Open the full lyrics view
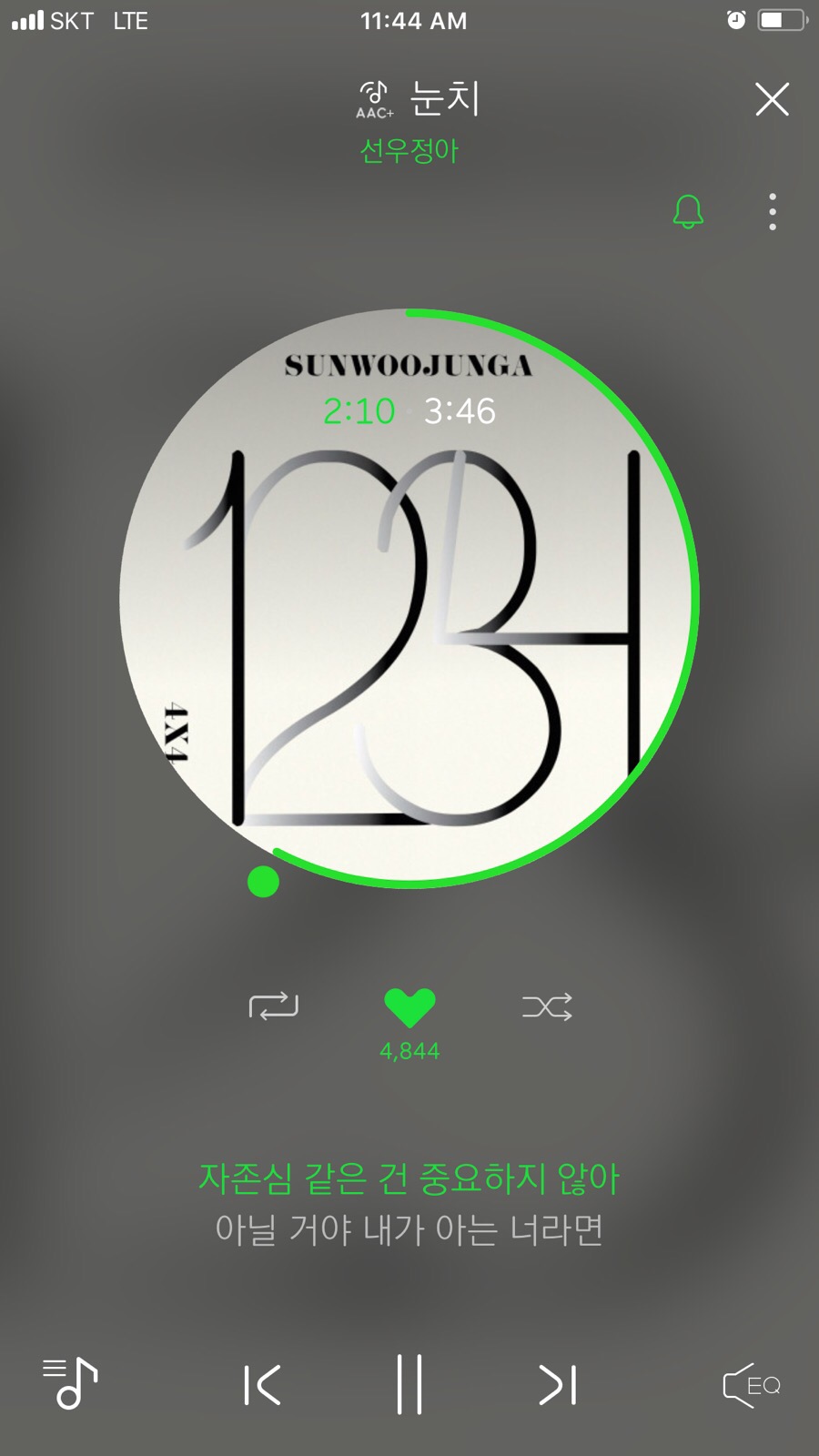The height and width of the screenshot is (1456, 819). [409, 1203]
